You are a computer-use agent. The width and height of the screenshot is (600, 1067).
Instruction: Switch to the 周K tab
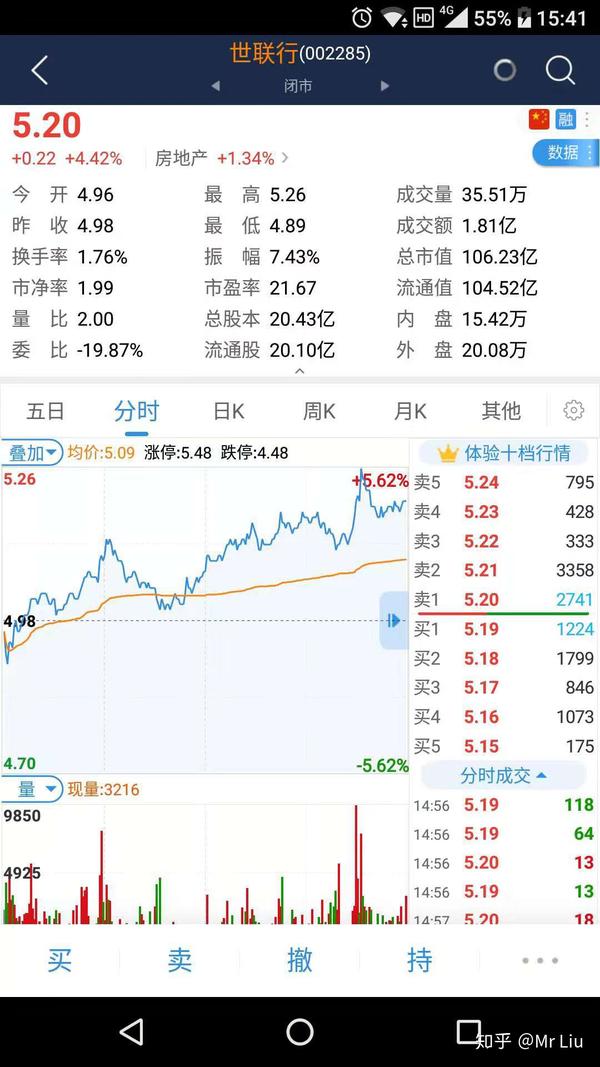[x=319, y=411]
